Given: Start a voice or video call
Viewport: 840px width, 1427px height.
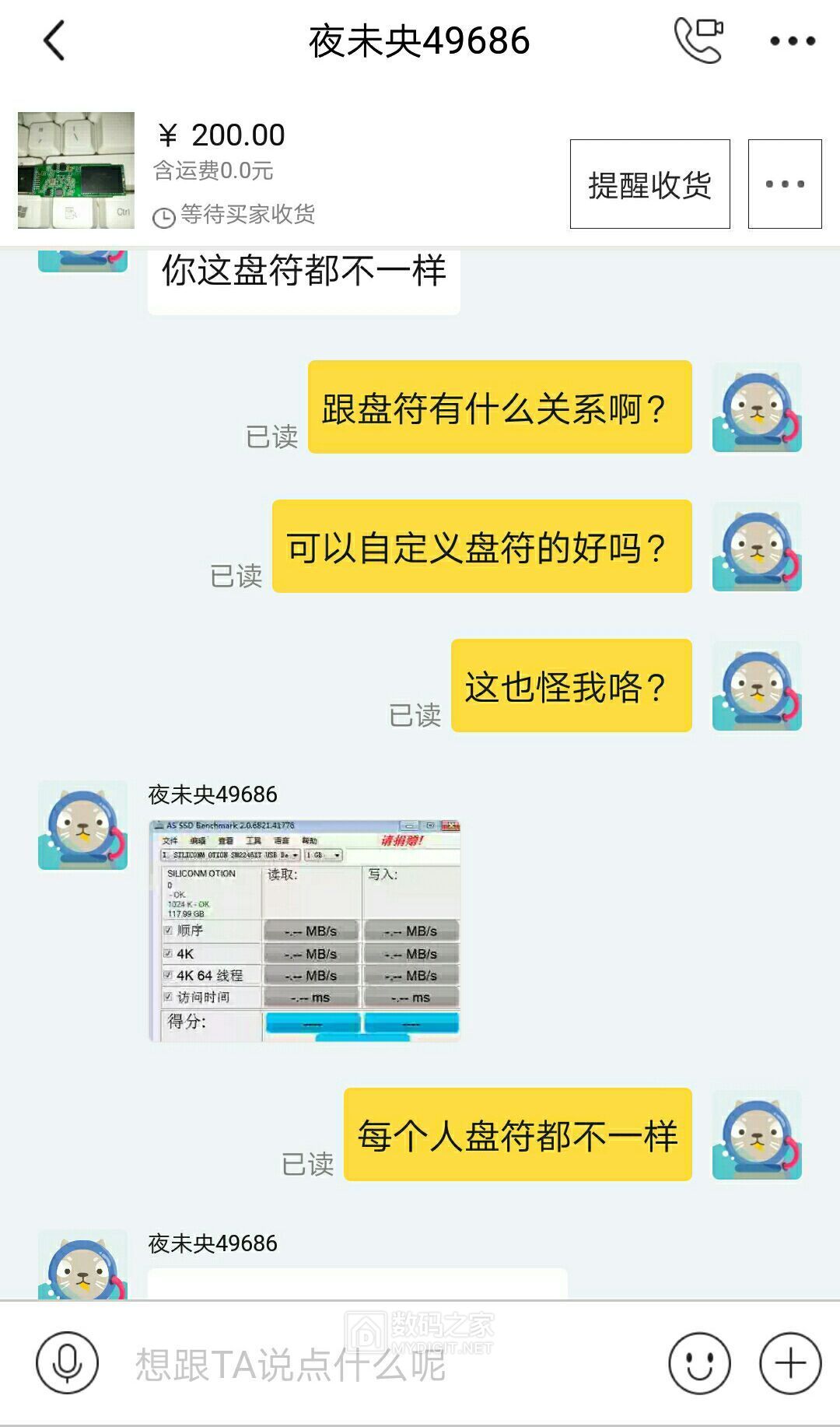Looking at the screenshot, I should click(698, 40).
